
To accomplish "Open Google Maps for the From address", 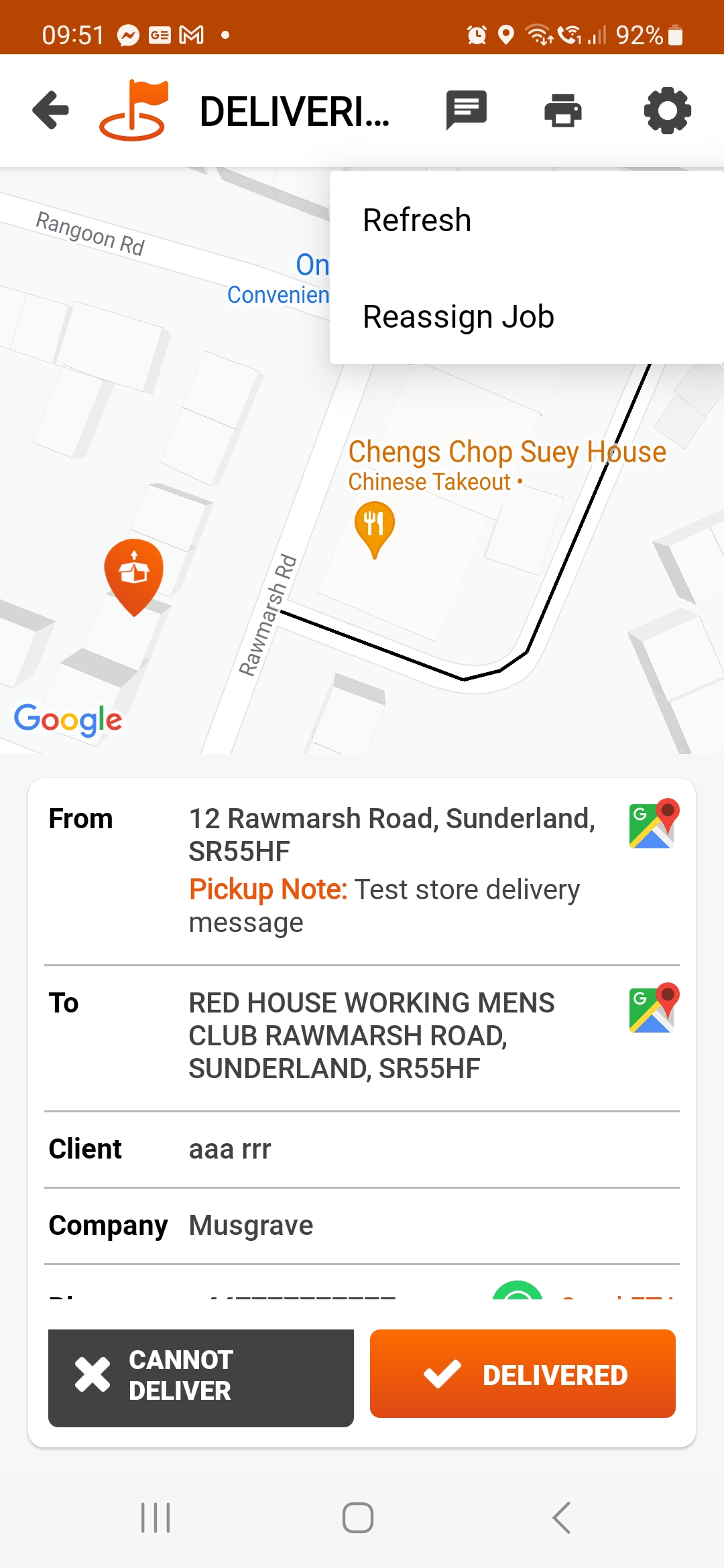I will pos(654,824).
